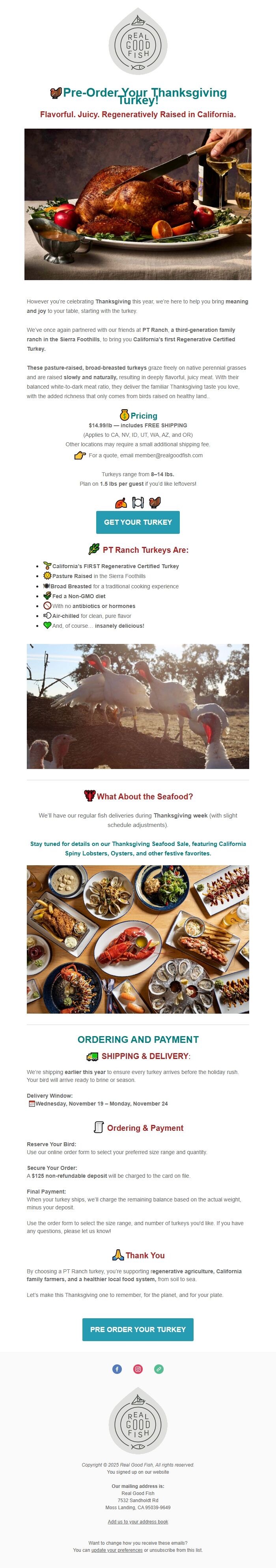276x1568 pixels.
Task: Tap the GET YOUR TURKEY button
Action: tap(138, 522)
